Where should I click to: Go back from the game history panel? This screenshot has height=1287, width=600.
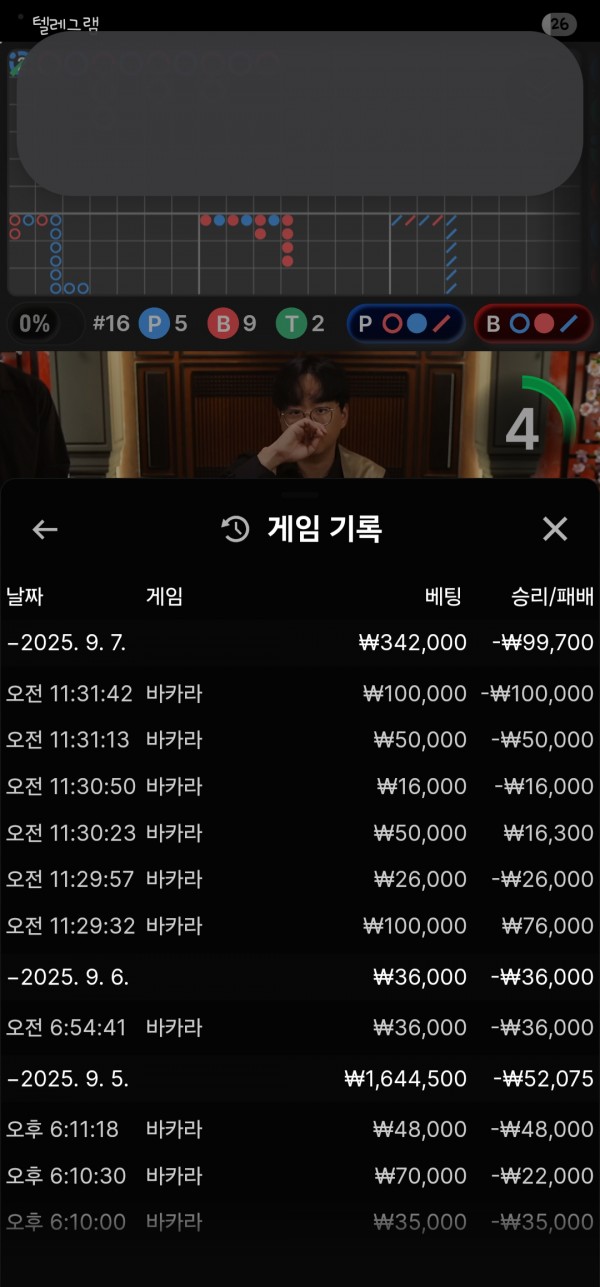[45, 529]
